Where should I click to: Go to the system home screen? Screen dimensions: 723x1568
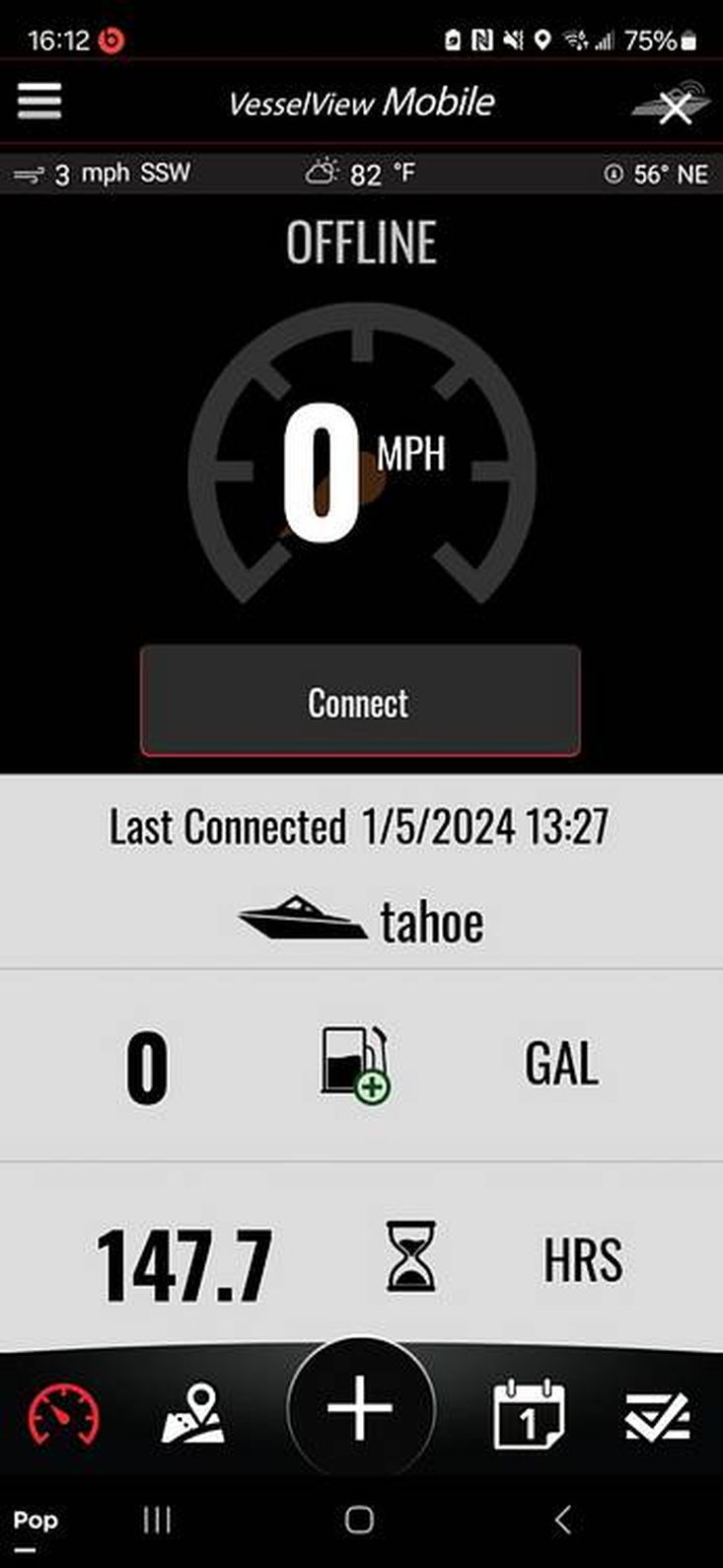(360, 1520)
